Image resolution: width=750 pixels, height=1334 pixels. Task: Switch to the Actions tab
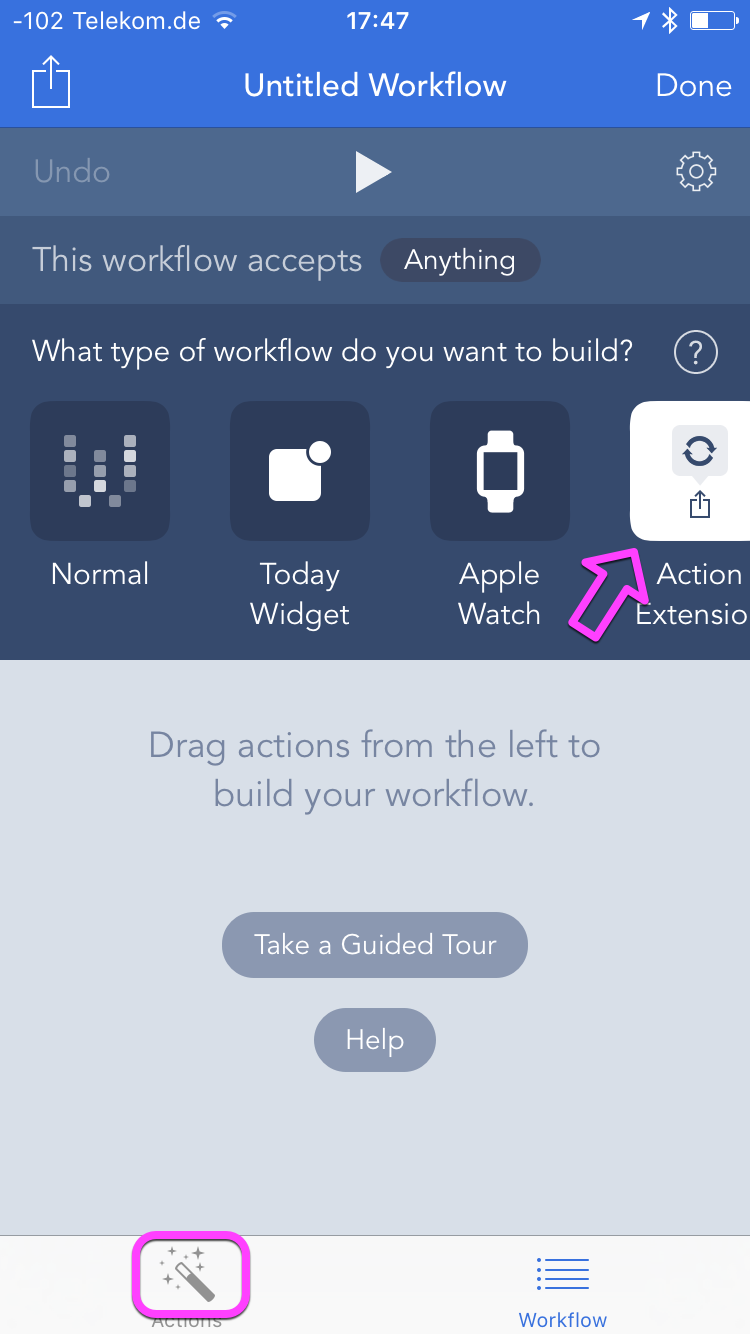coord(188,1282)
